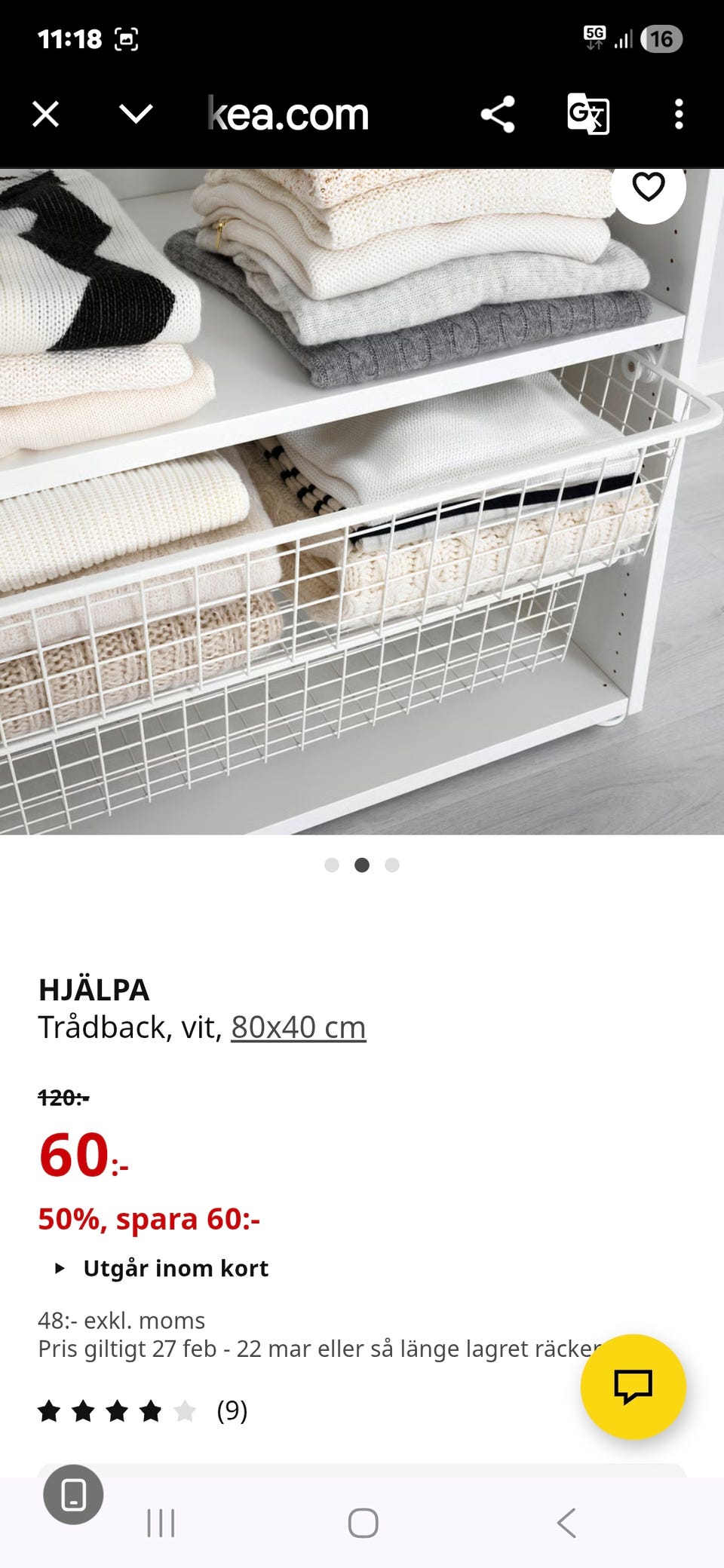
Task: Open recent apps from navigation bar
Action: click(161, 1522)
